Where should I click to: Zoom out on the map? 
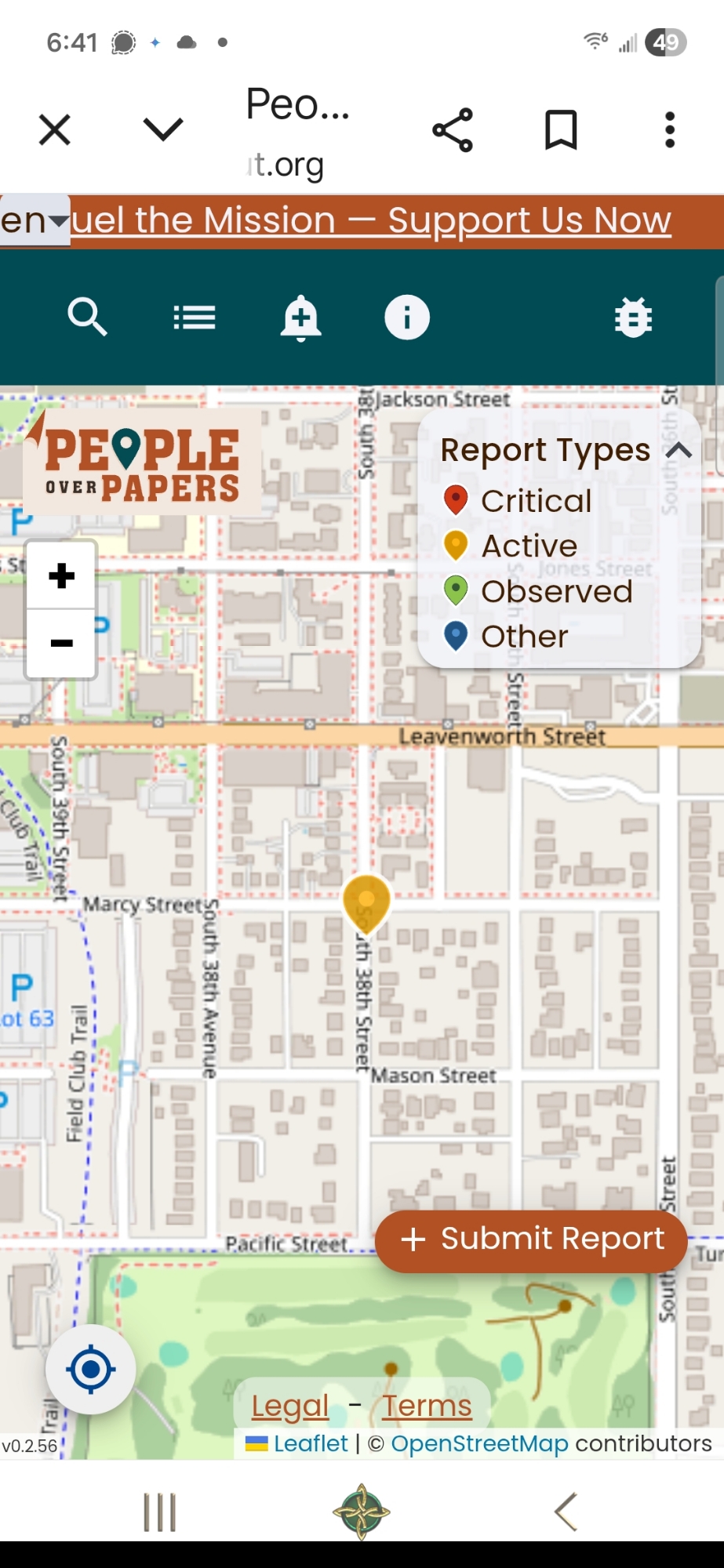61,644
